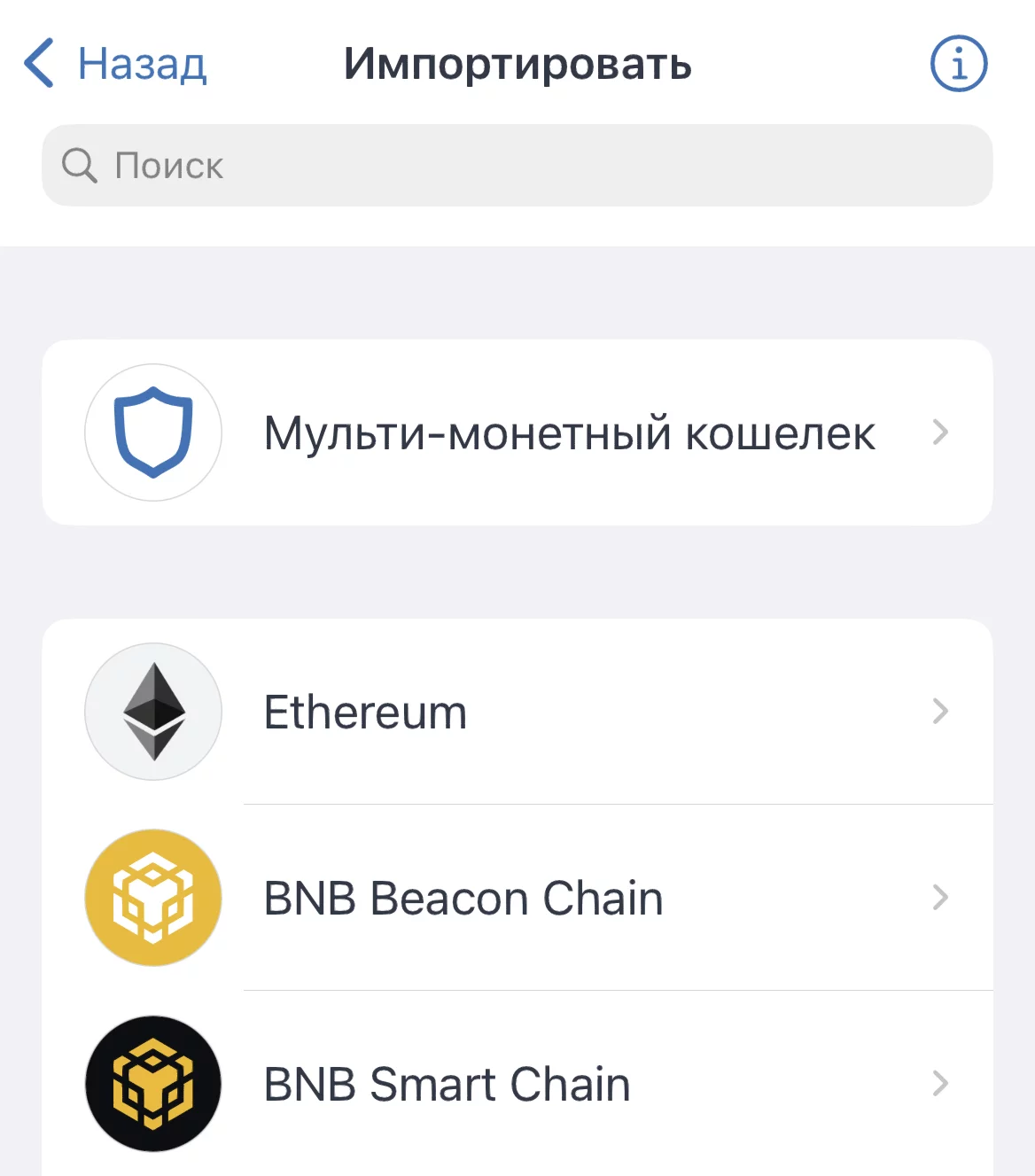Select the Ethereum list entry
Screen dimensions: 1035x1176
(x=517, y=712)
